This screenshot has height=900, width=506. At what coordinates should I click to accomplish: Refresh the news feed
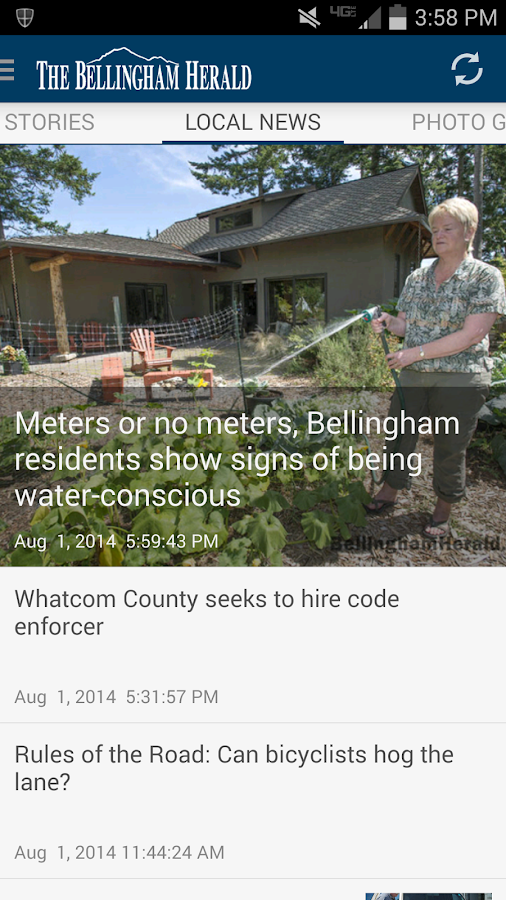[466, 69]
